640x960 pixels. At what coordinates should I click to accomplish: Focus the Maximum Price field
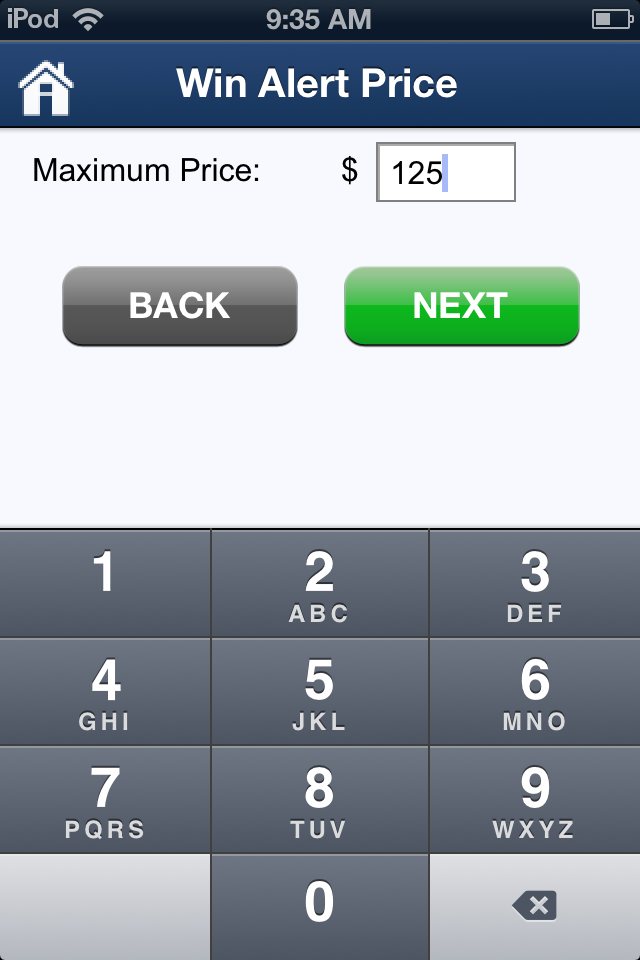tap(445, 173)
